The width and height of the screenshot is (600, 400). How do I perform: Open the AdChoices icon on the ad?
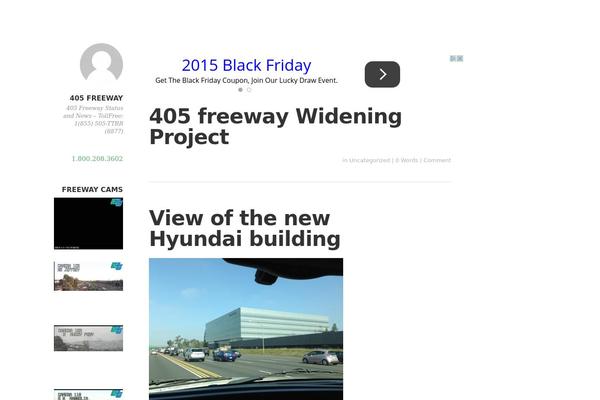click(456, 59)
